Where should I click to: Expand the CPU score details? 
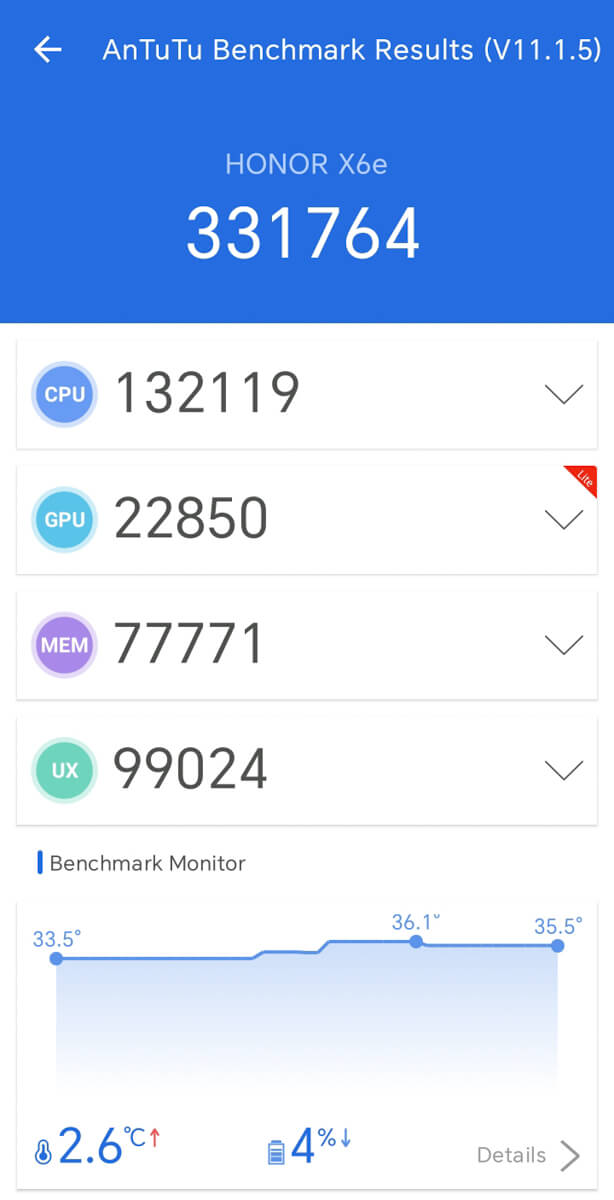pyautogui.click(x=564, y=394)
